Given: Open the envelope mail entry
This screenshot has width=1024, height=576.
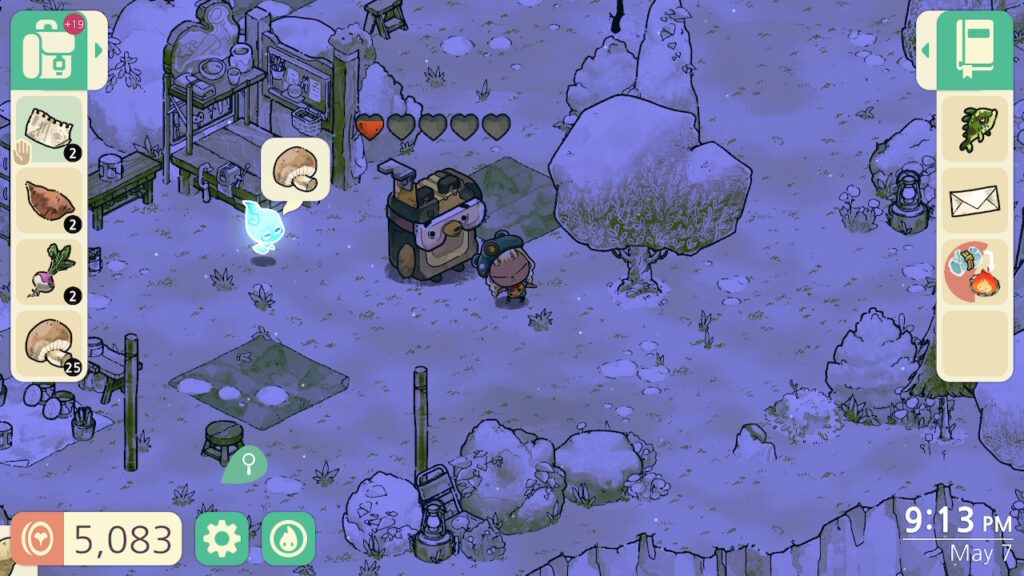Looking at the screenshot, I should click(x=973, y=201).
